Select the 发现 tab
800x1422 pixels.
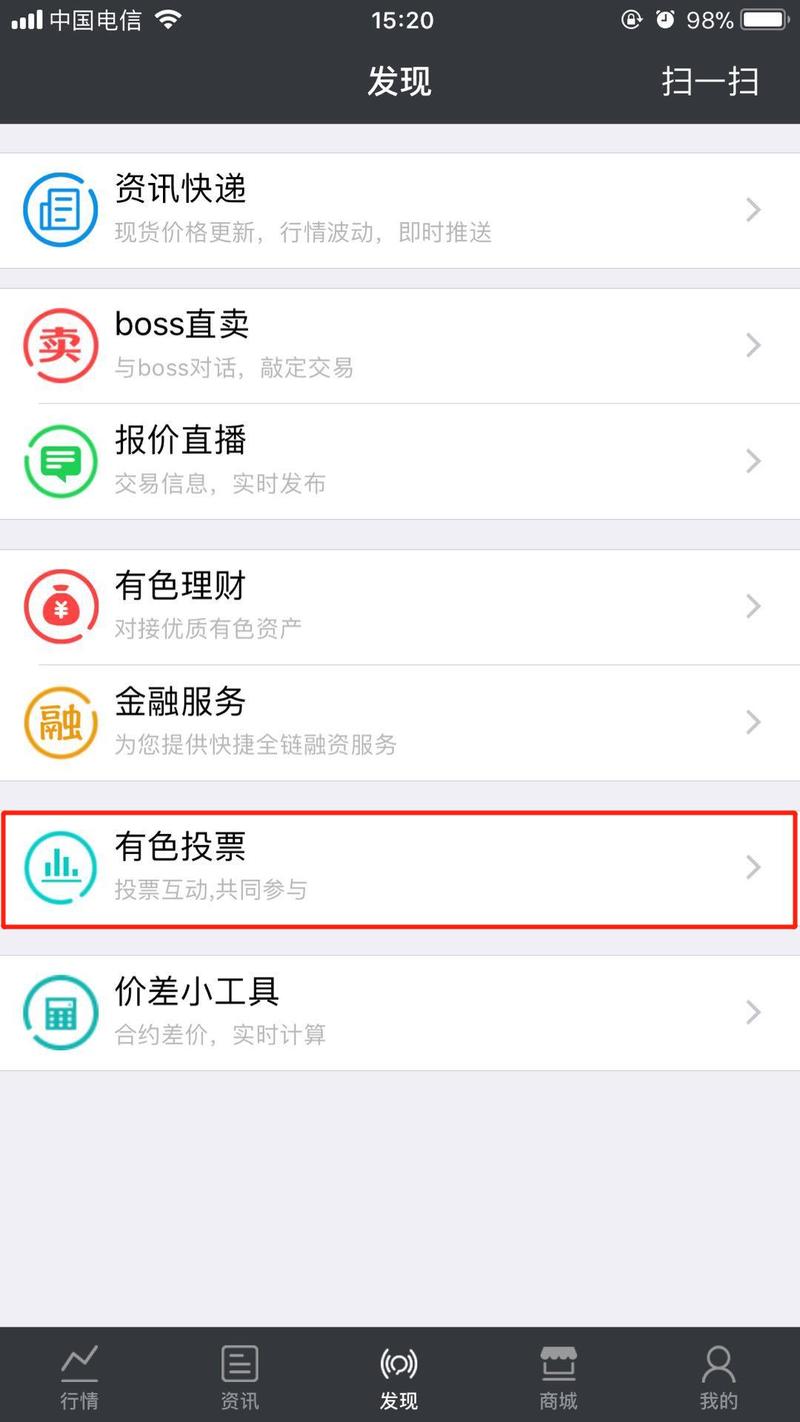pos(400,1376)
